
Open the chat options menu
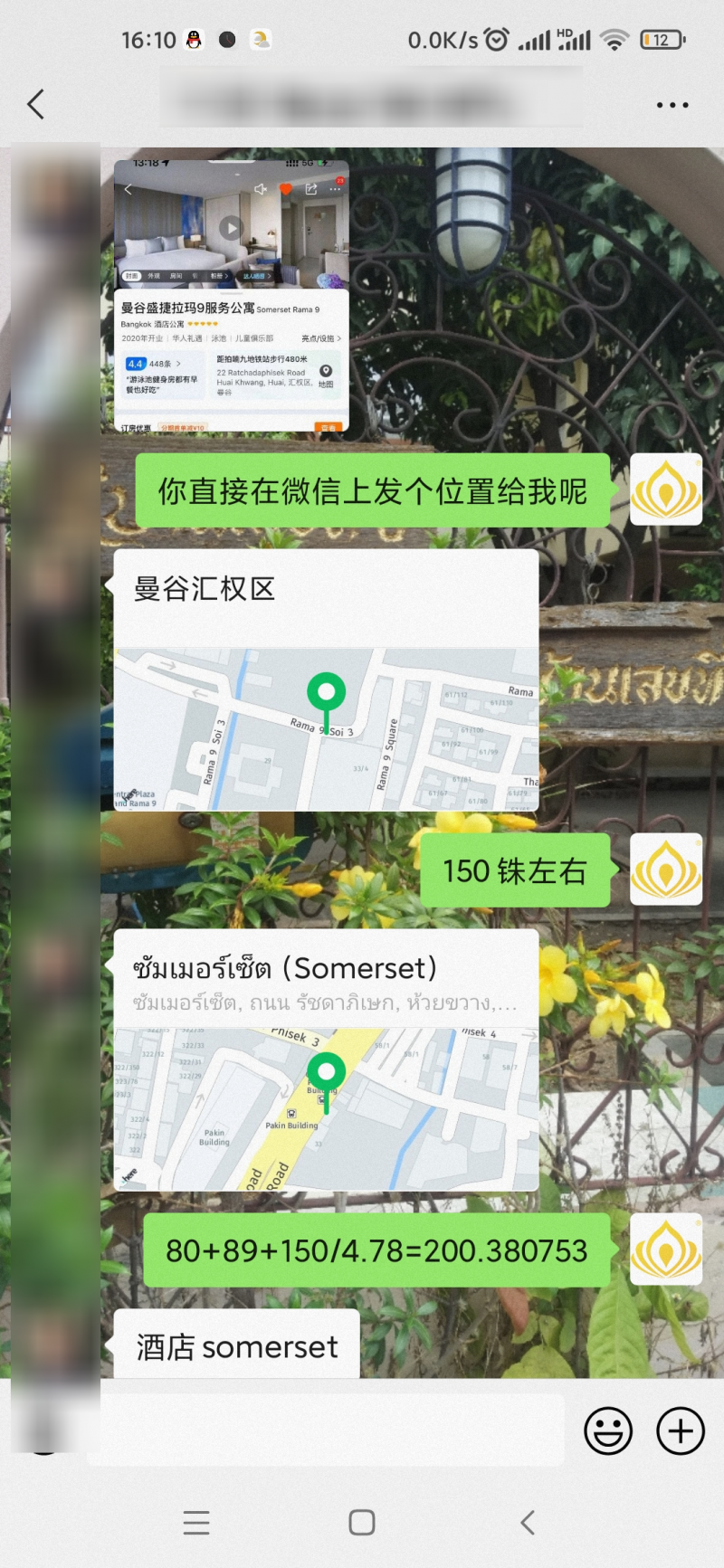pos(672,105)
